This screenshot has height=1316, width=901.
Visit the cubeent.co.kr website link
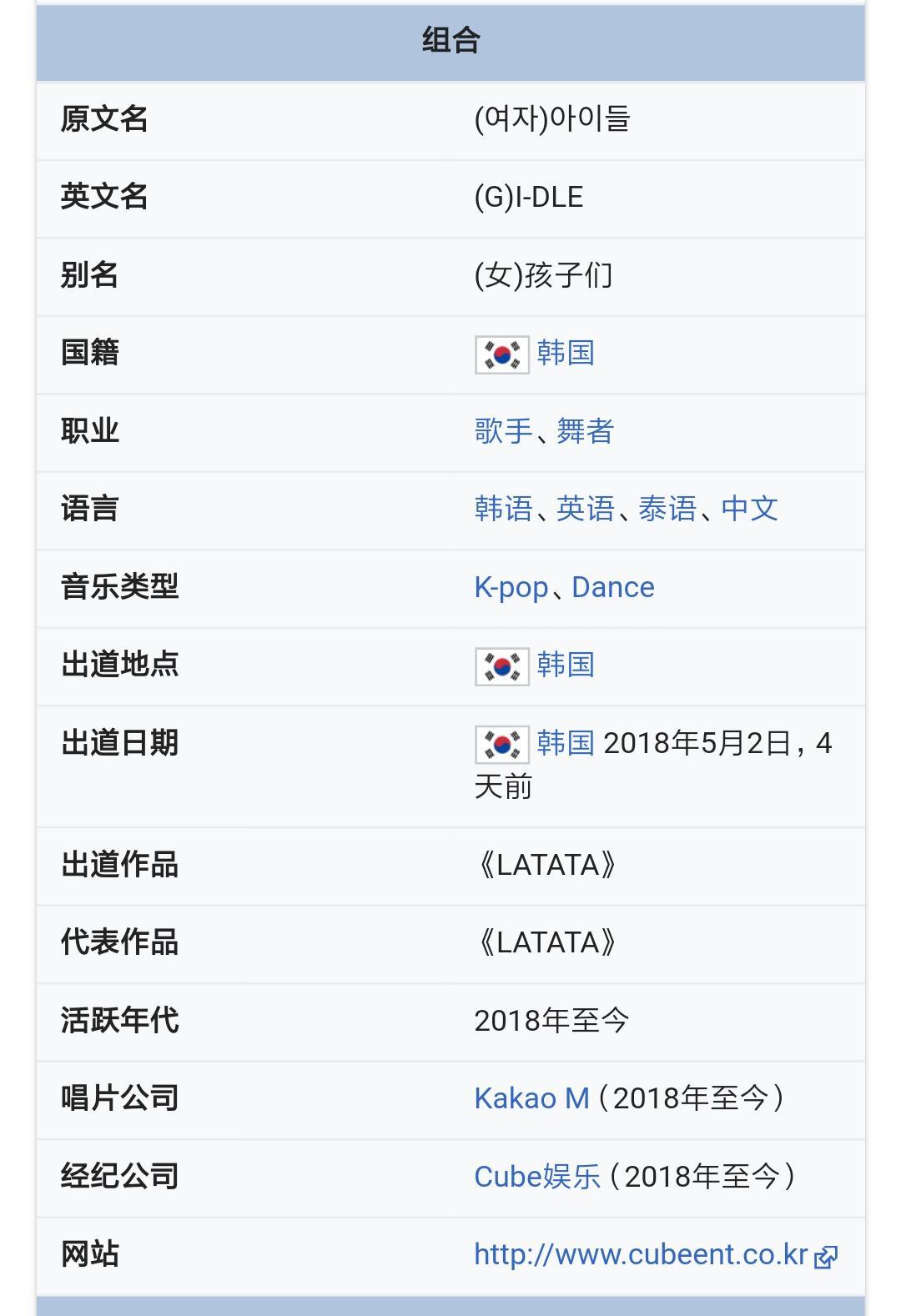641,1254
